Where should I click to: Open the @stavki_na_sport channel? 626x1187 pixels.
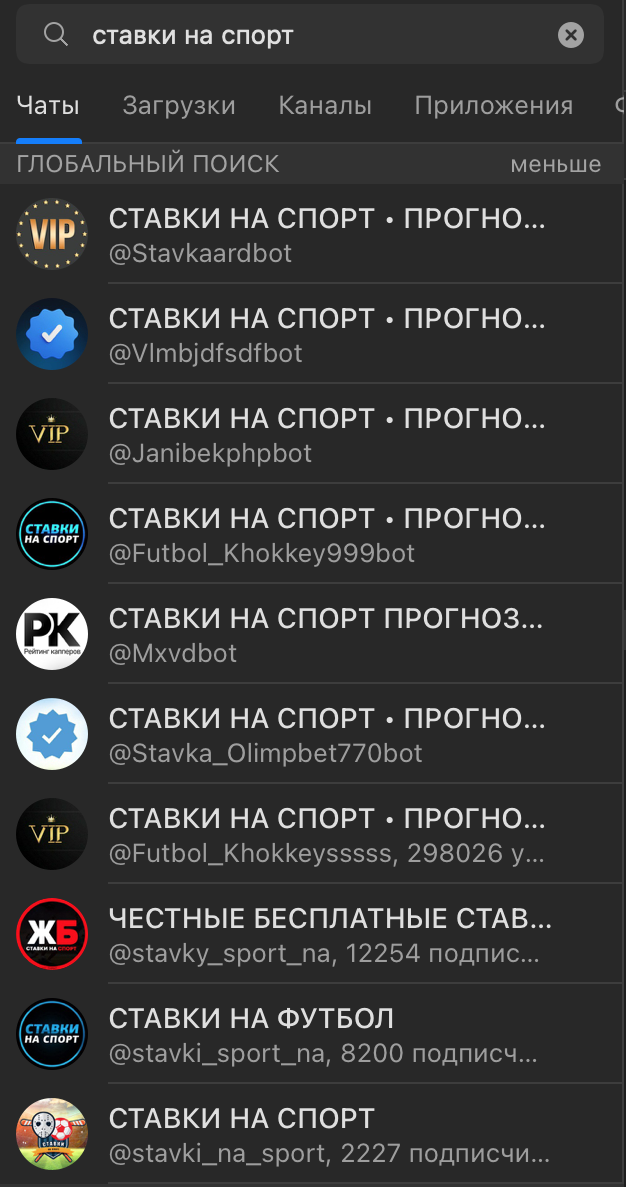(313, 1133)
